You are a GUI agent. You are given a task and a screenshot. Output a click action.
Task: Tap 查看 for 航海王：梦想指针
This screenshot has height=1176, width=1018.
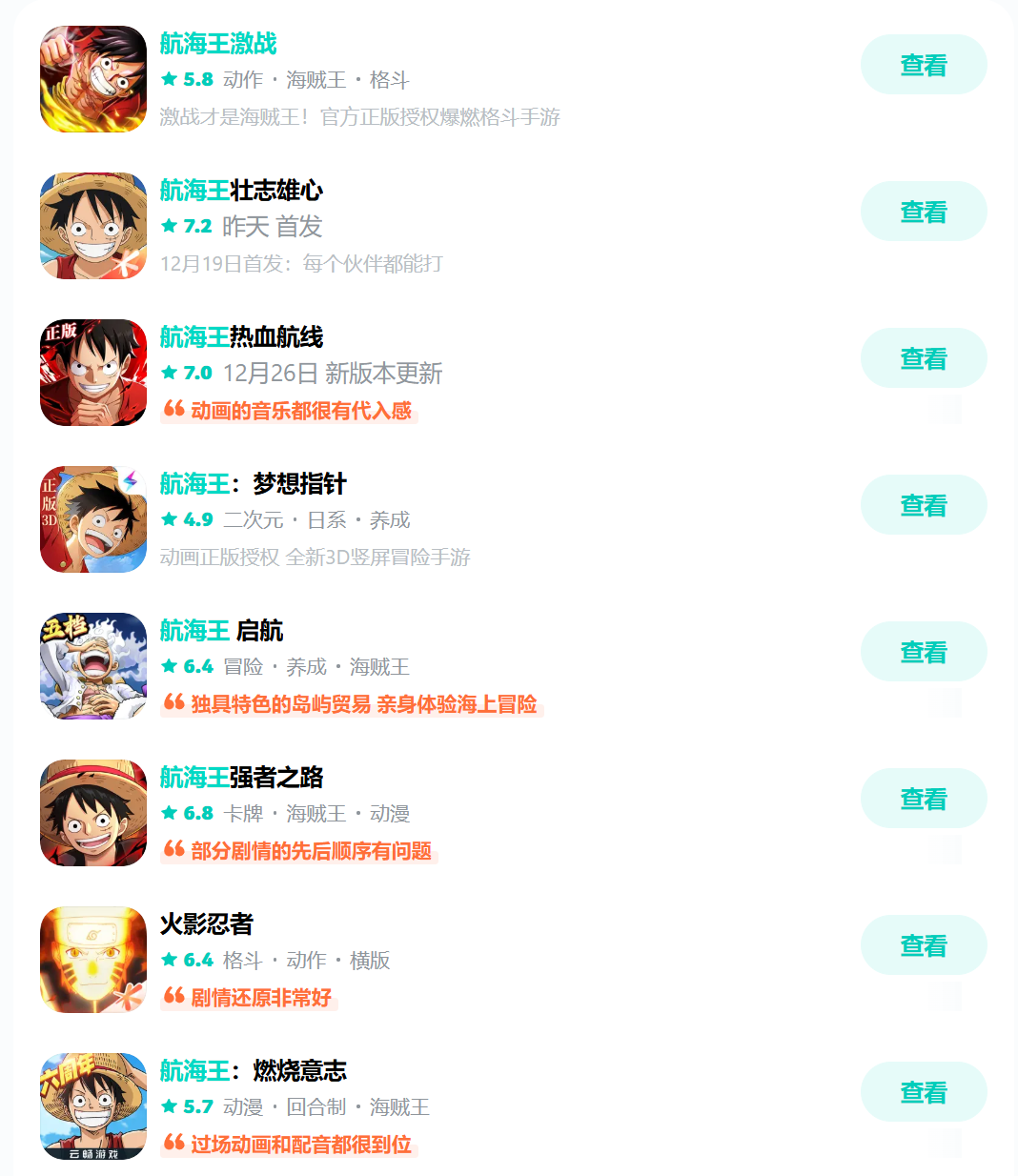click(923, 505)
